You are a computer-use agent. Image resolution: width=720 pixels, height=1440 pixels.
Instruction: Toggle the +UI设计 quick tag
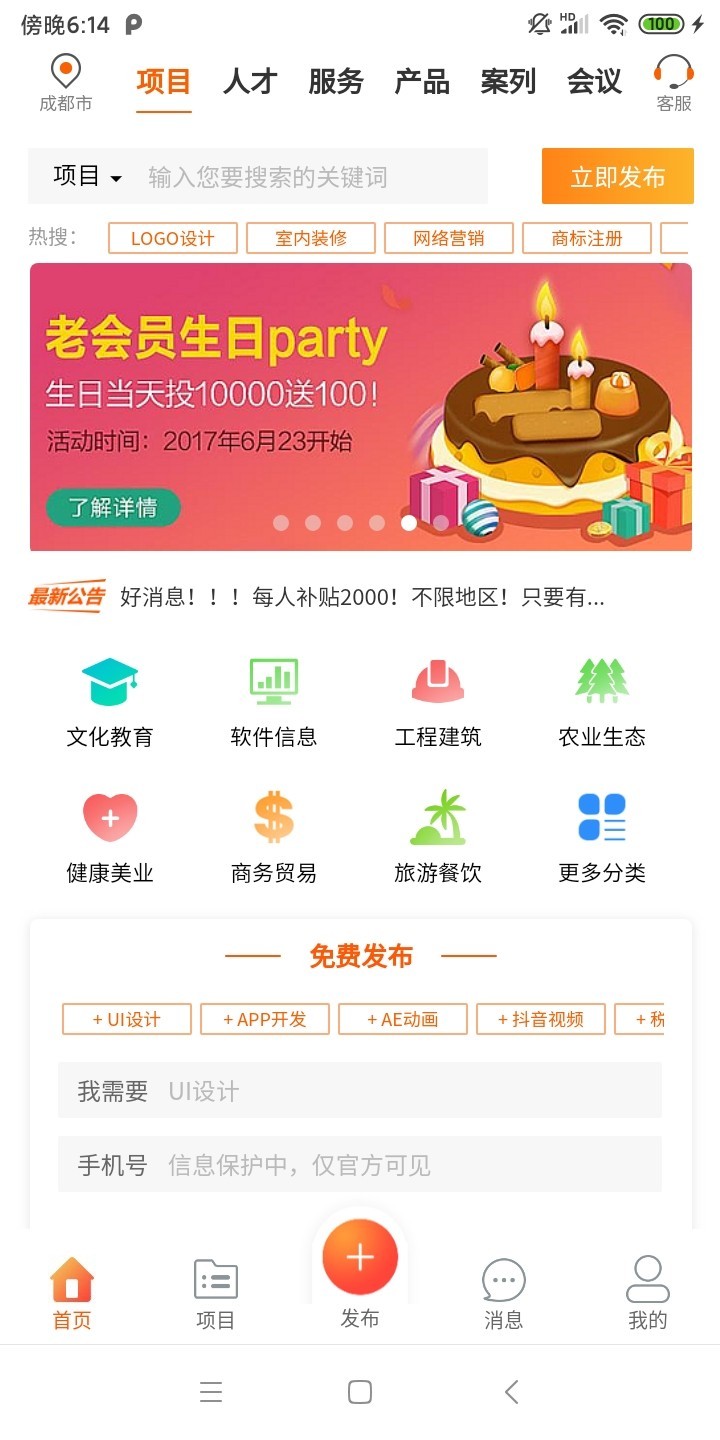(126, 1019)
